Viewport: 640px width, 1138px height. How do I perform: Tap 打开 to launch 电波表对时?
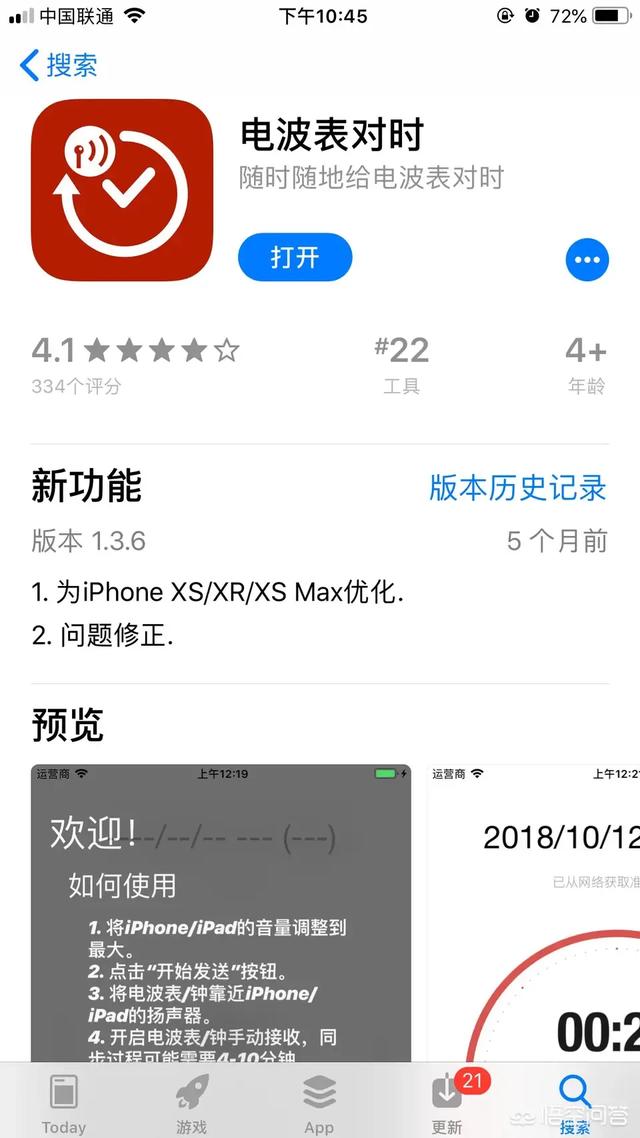[295, 258]
